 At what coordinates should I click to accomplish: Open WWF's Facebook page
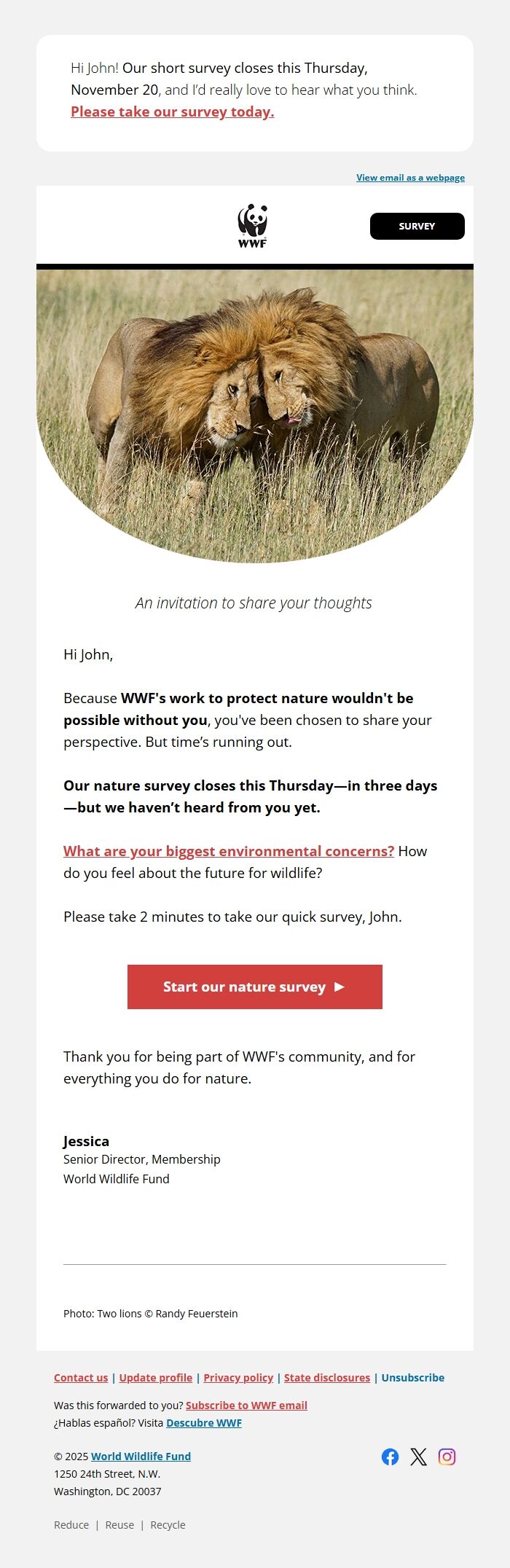coord(391,1457)
